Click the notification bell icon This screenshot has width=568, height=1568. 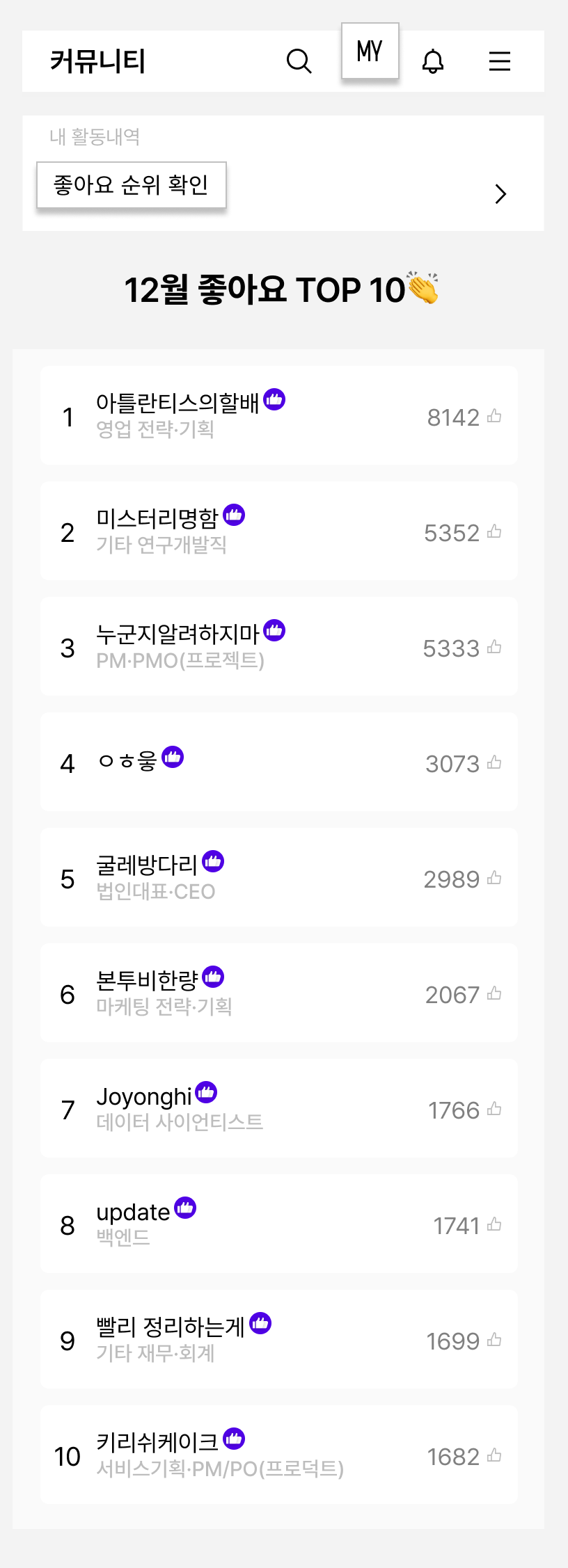(433, 61)
